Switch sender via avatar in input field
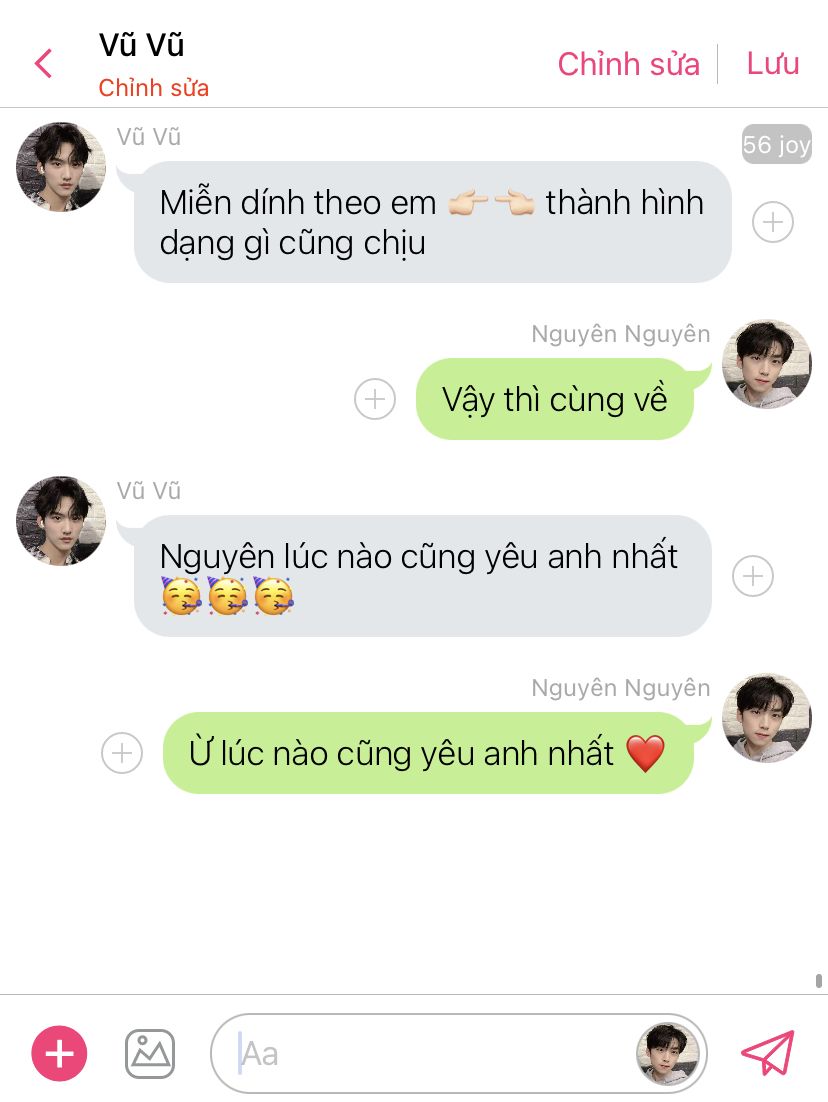This screenshot has width=828, height=1102. [667, 1053]
